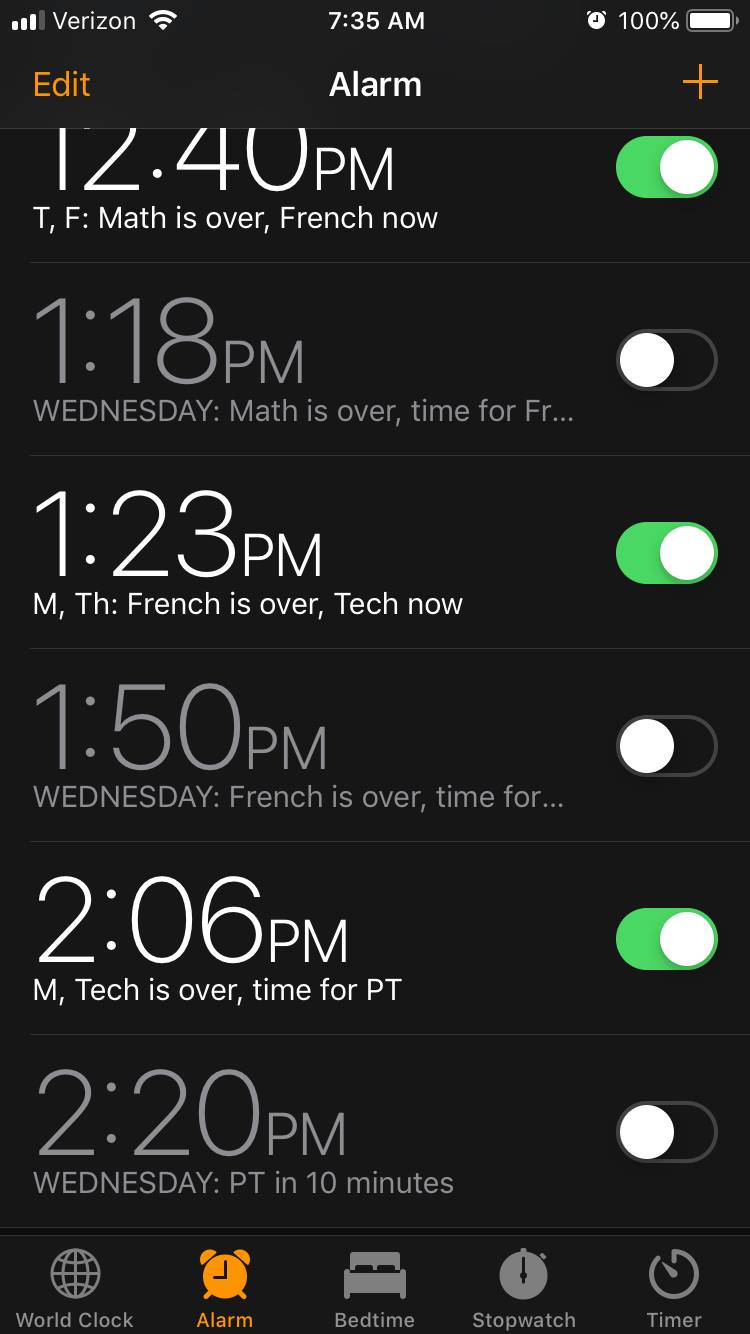
Task: Select the Alarm tab
Action: [224, 1288]
